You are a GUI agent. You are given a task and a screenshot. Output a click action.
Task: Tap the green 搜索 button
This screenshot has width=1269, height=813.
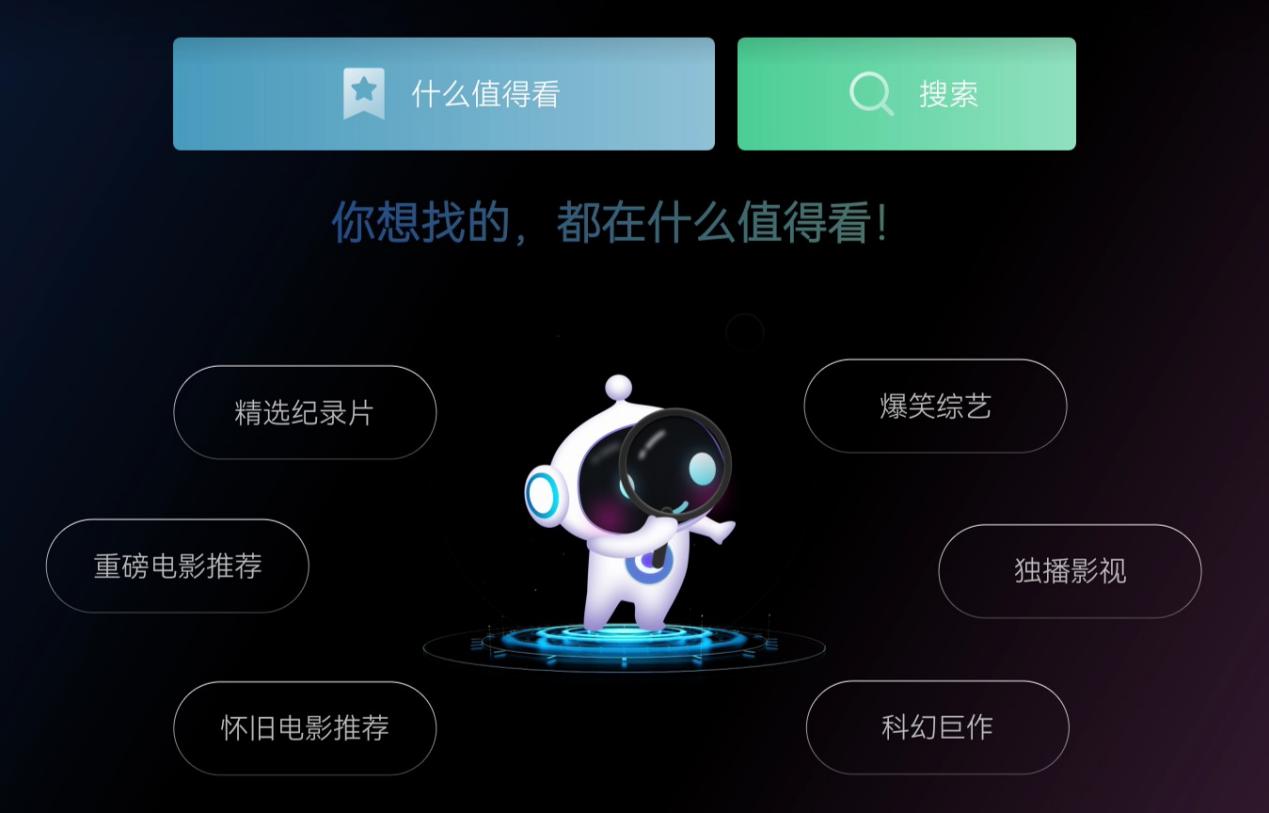point(906,94)
